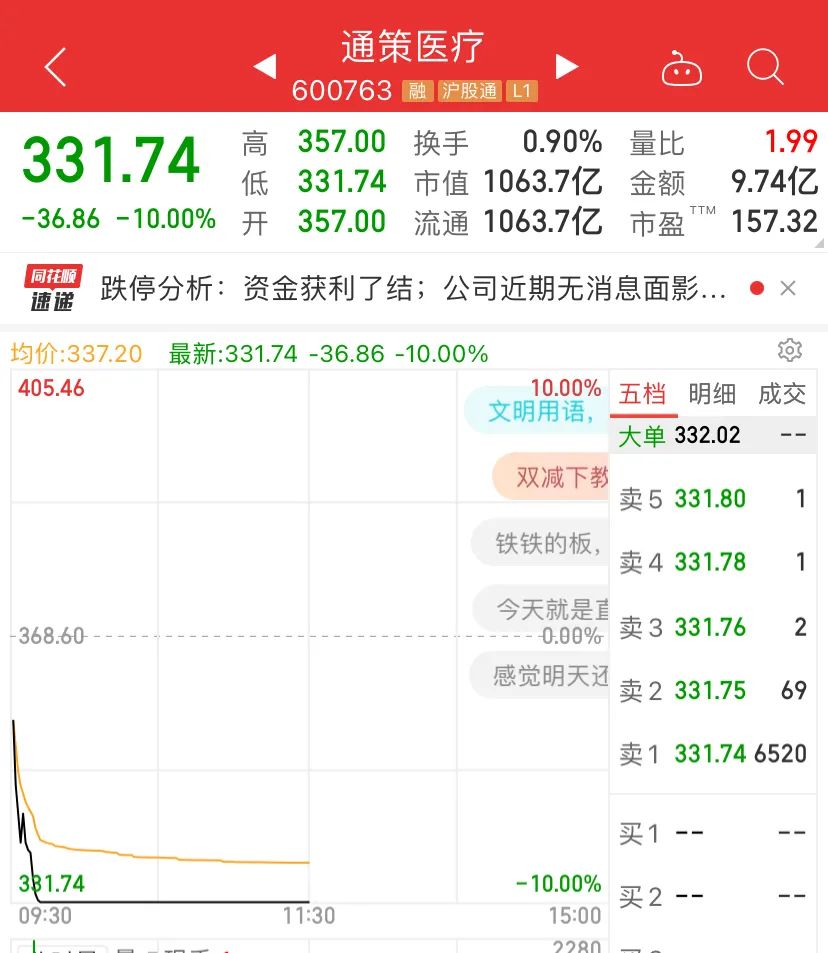Switch to the 成交 tab
The width and height of the screenshot is (828, 953).
782,394
